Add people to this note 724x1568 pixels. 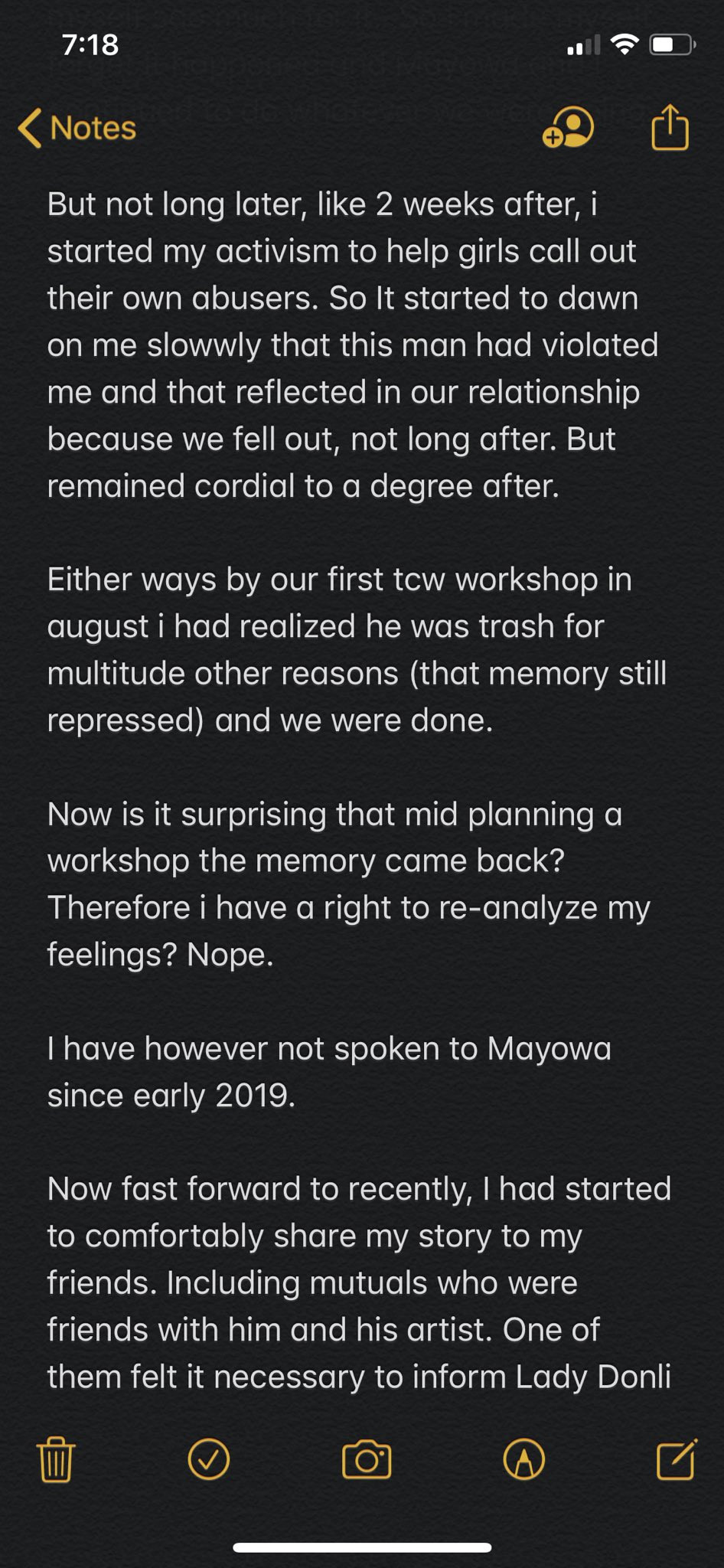[x=568, y=127]
